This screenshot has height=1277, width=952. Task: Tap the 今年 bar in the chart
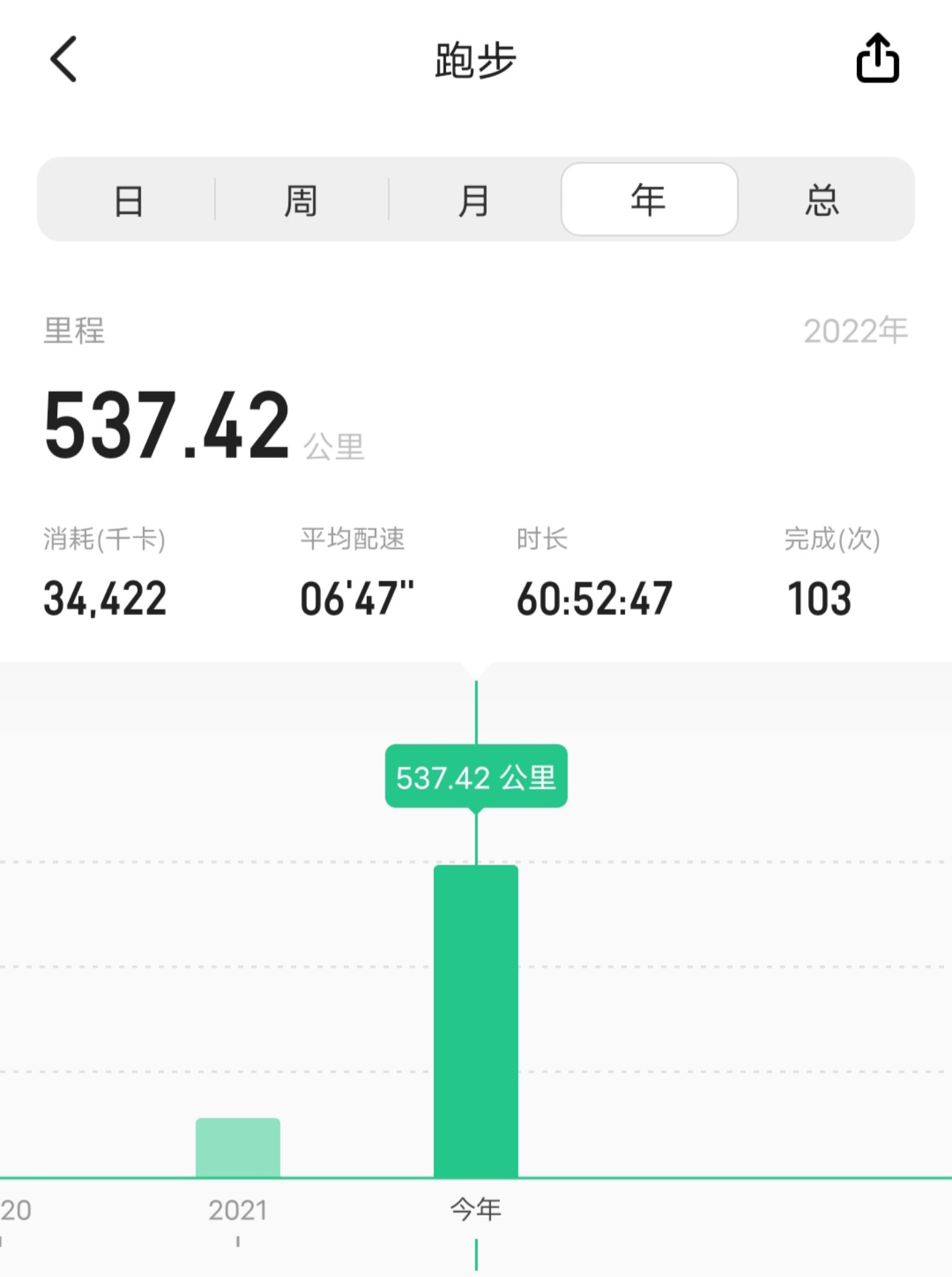476,1021
